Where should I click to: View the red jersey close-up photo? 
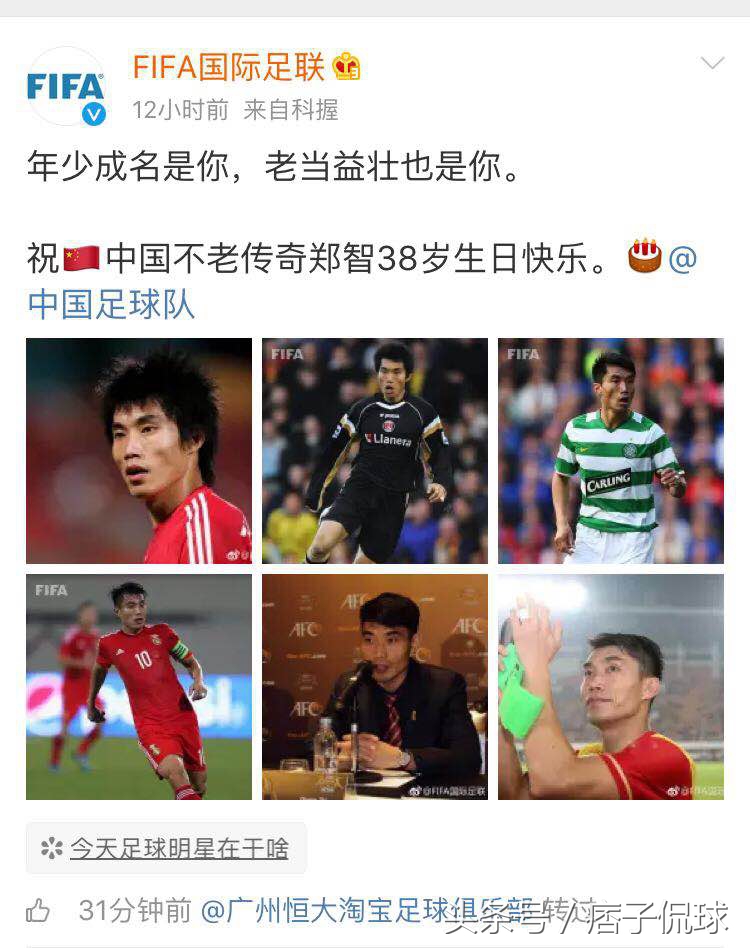coord(139,451)
